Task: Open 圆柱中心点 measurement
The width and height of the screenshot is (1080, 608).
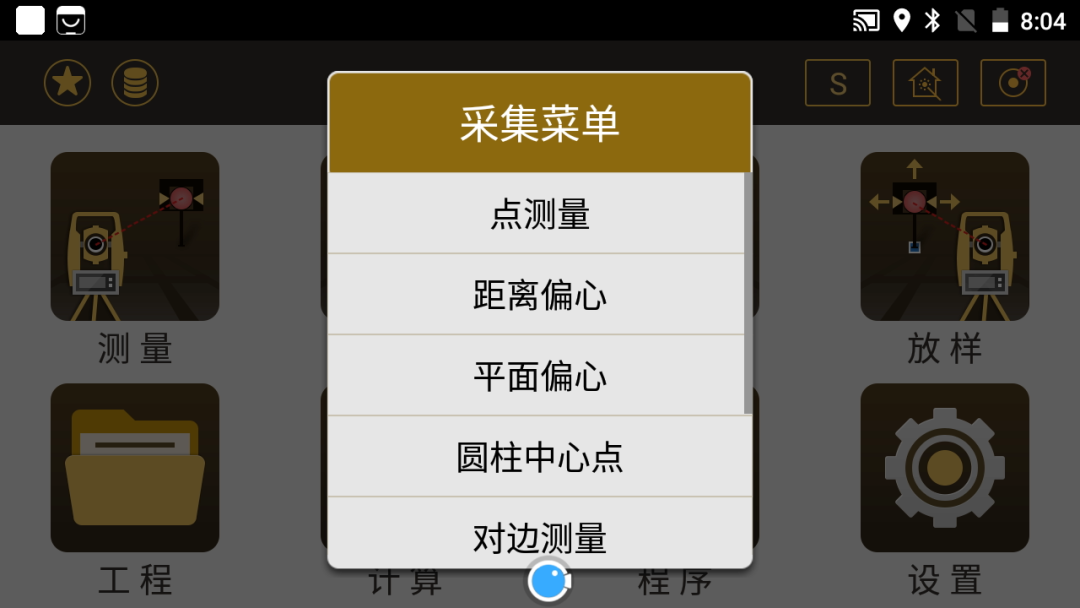Action: [539, 457]
